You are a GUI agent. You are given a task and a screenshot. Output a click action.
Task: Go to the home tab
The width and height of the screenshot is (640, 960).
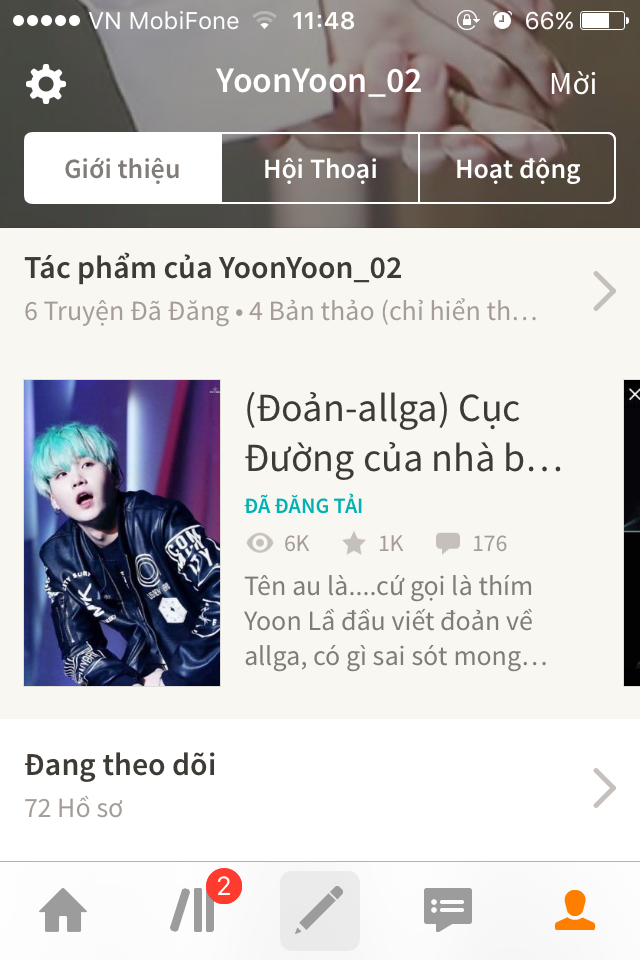coord(63,911)
